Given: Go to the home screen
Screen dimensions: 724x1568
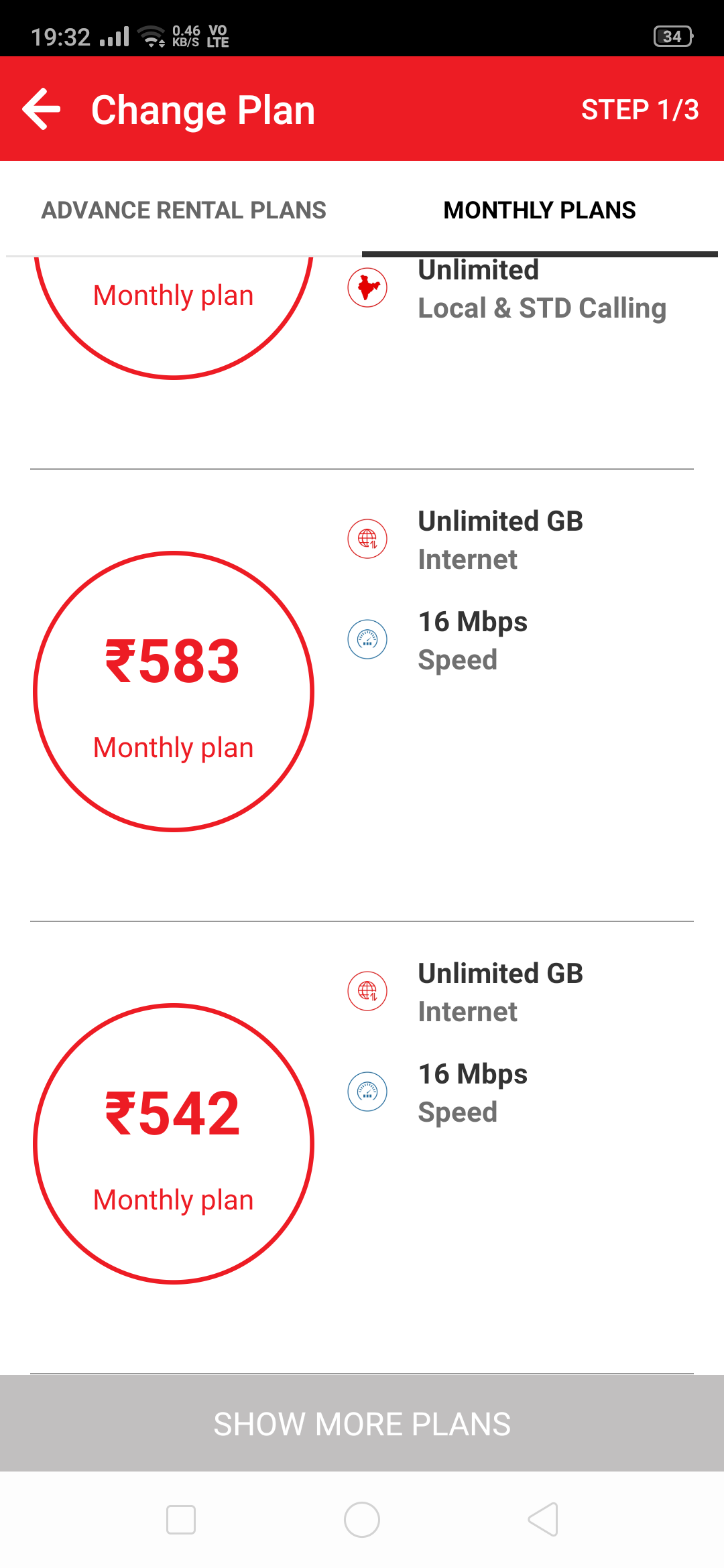Looking at the screenshot, I should [362, 1520].
